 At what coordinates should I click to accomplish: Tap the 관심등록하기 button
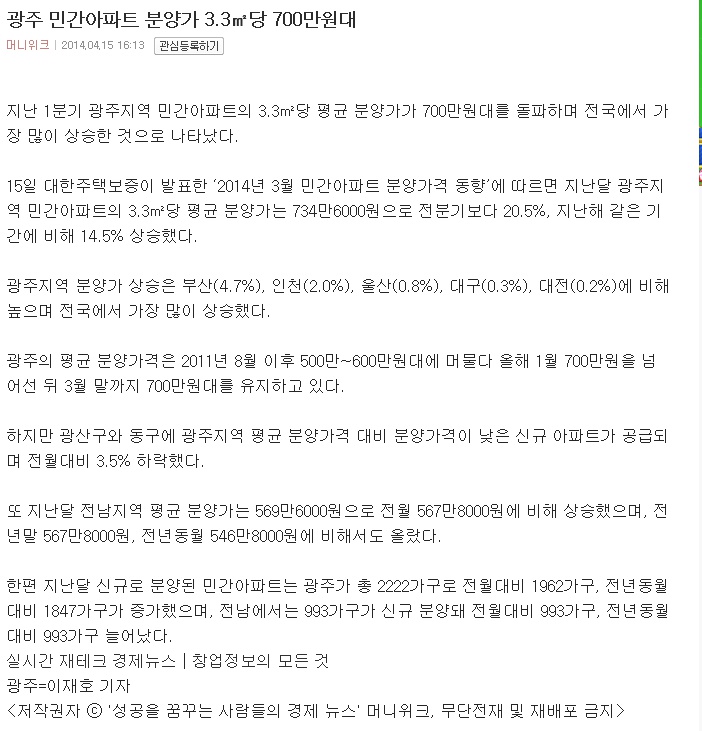pos(189,45)
